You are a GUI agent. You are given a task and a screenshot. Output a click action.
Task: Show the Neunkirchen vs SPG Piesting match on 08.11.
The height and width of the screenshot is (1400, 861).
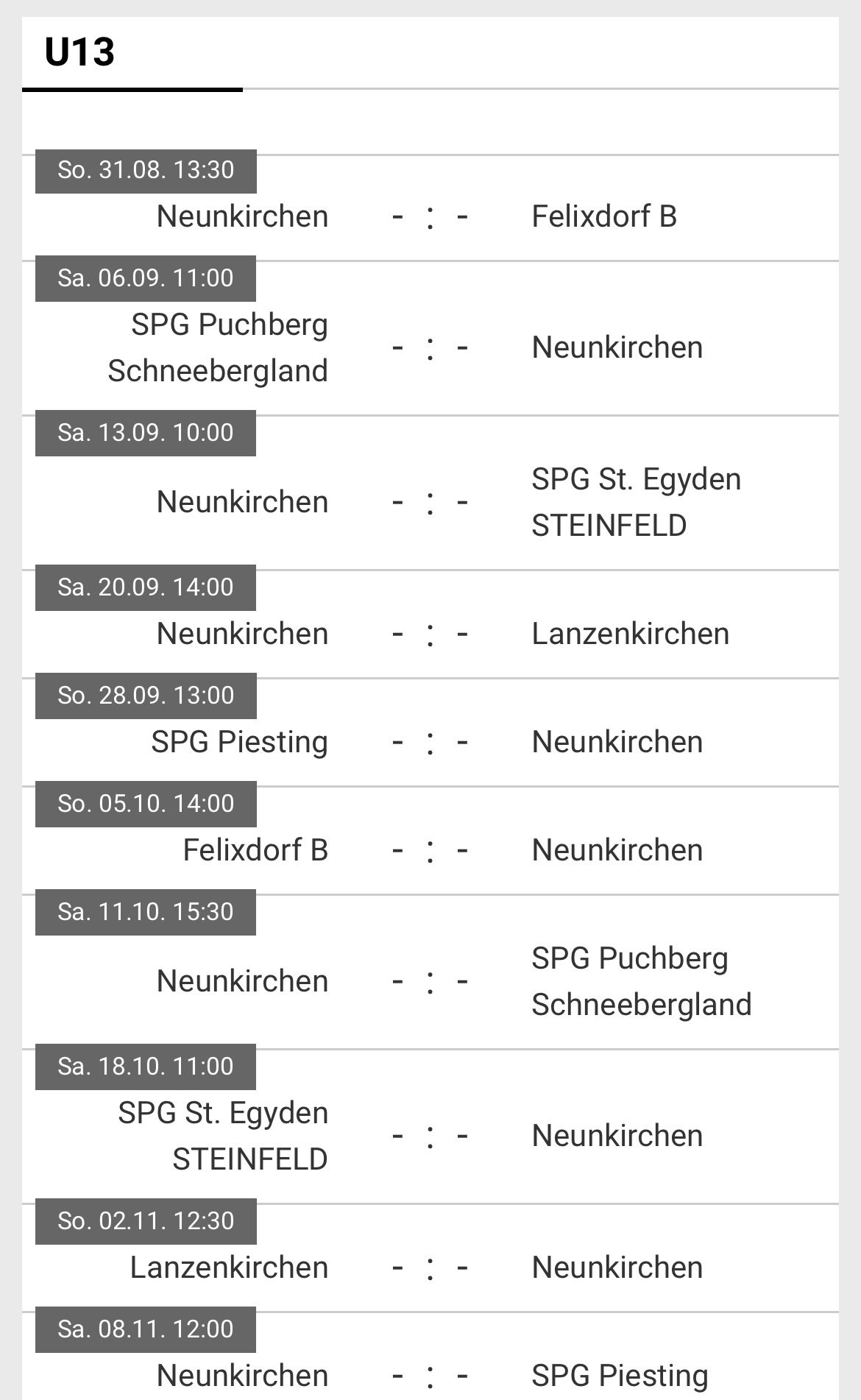pos(431,1356)
